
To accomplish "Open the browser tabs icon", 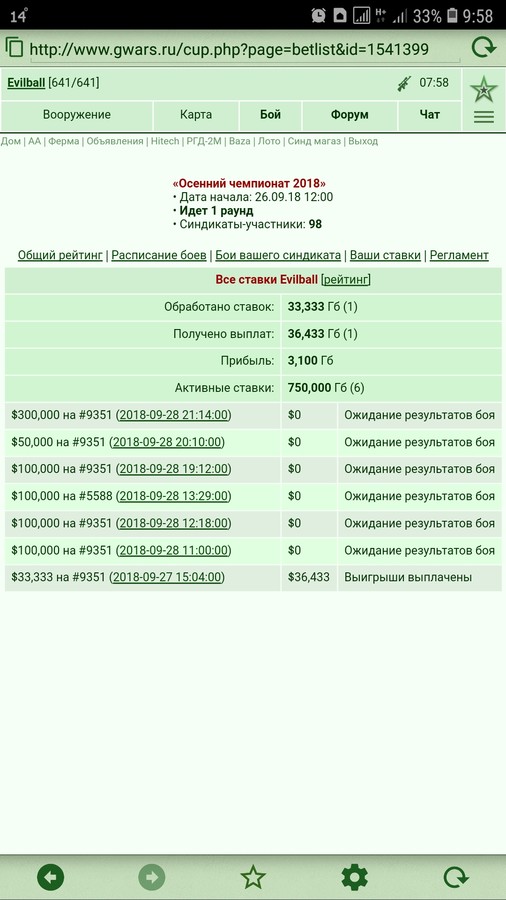I will click(14, 48).
